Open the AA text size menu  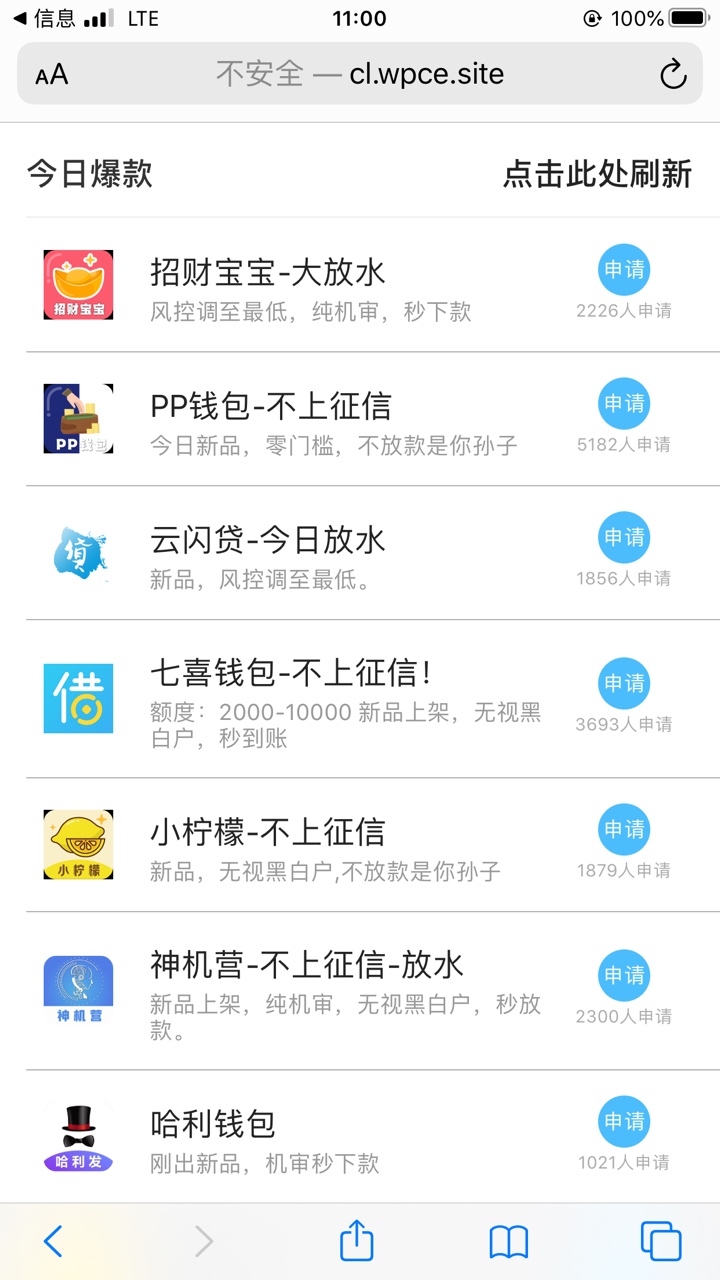tap(52, 74)
